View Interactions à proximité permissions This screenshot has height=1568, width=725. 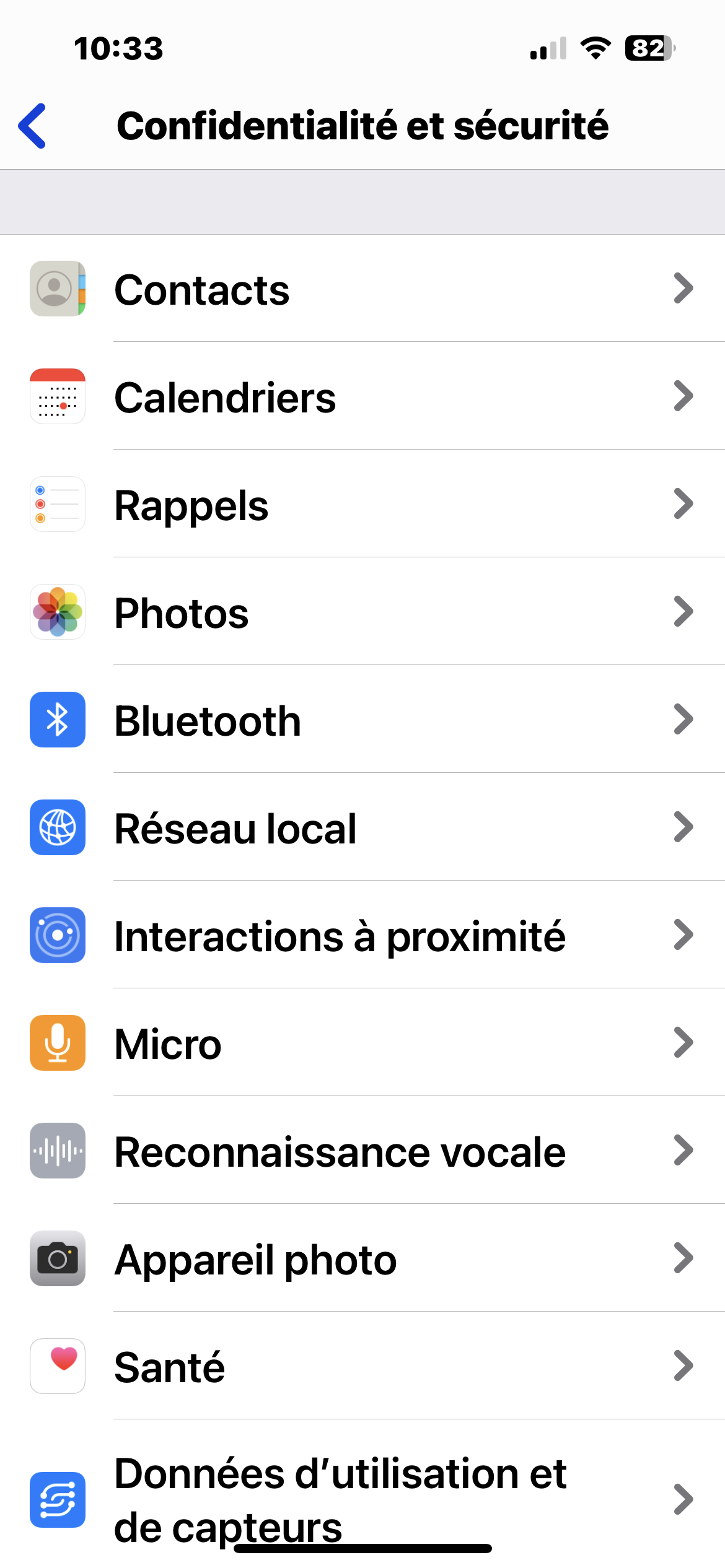362,936
